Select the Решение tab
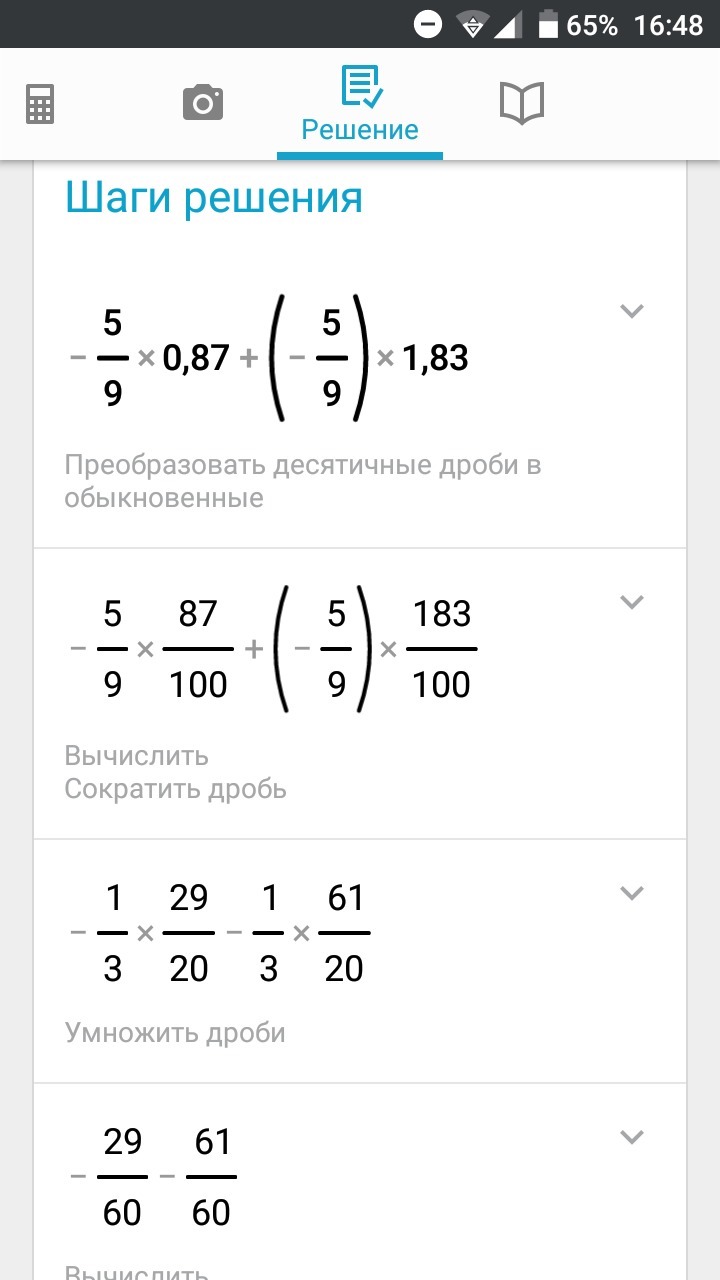720x1280 pixels. click(x=360, y=105)
